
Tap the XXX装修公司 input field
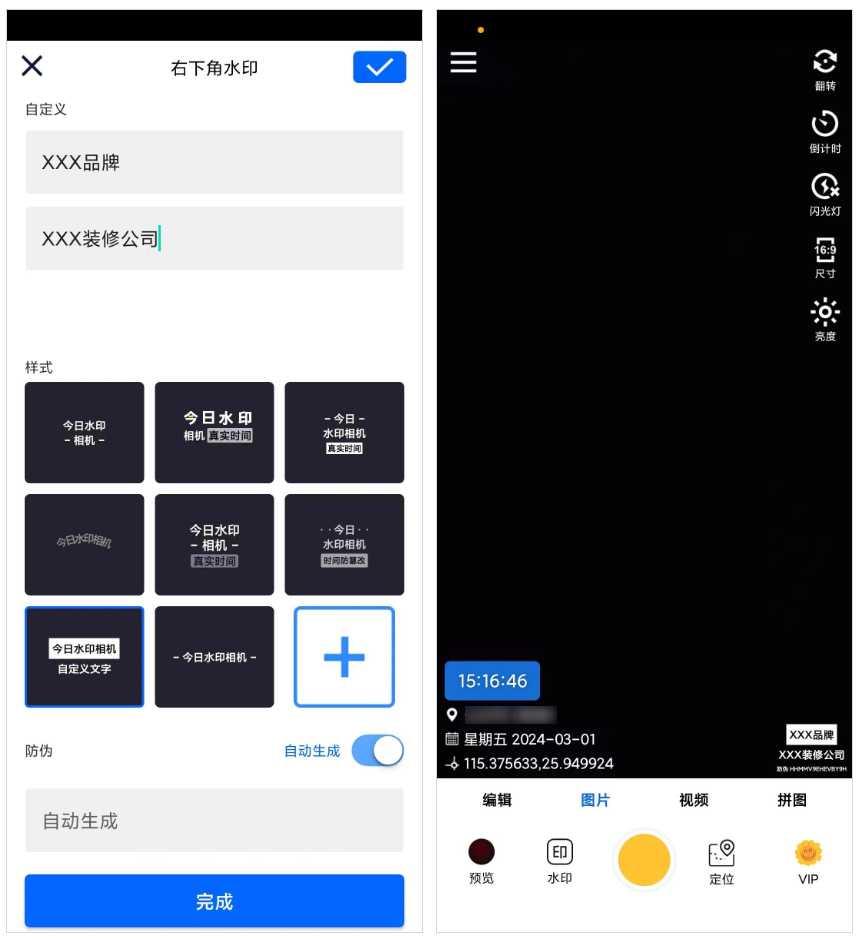coord(214,239)
